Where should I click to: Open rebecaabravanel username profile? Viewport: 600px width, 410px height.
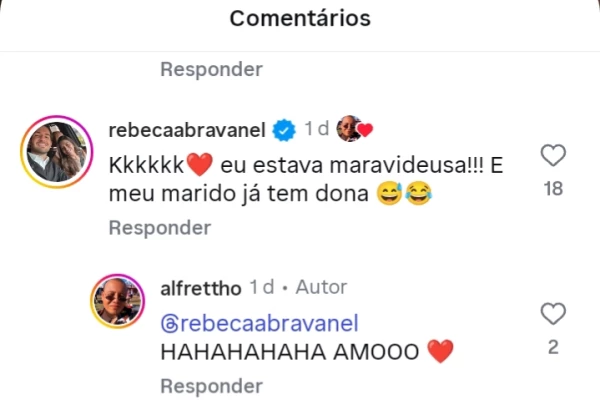(x=190, y=128)
